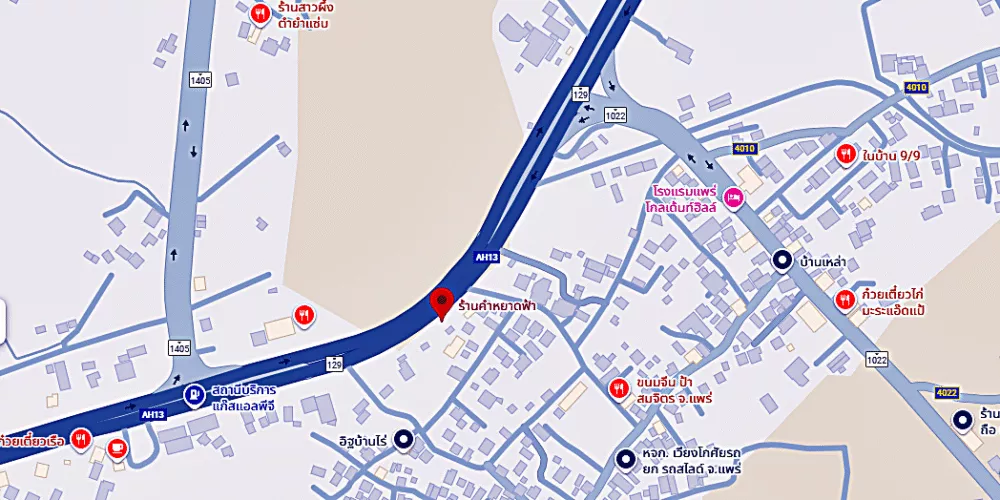This screenshot has height=500, width=1000.
Task: Open the หจก. เวียงโกศัยรถยก รถสไลด์ marker
Action: (x=626, y=459)
